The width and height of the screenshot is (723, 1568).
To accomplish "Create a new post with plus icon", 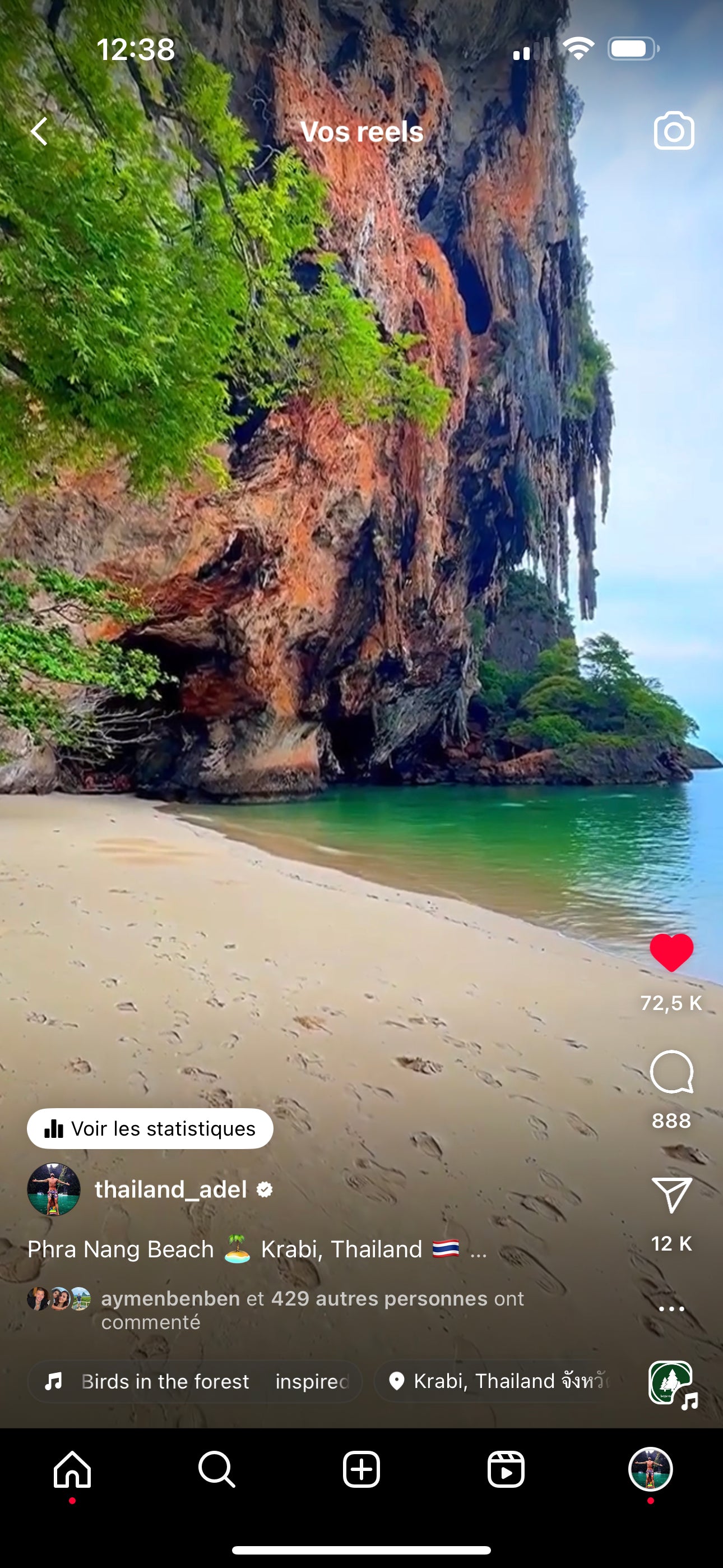I will click(361, 1469).
